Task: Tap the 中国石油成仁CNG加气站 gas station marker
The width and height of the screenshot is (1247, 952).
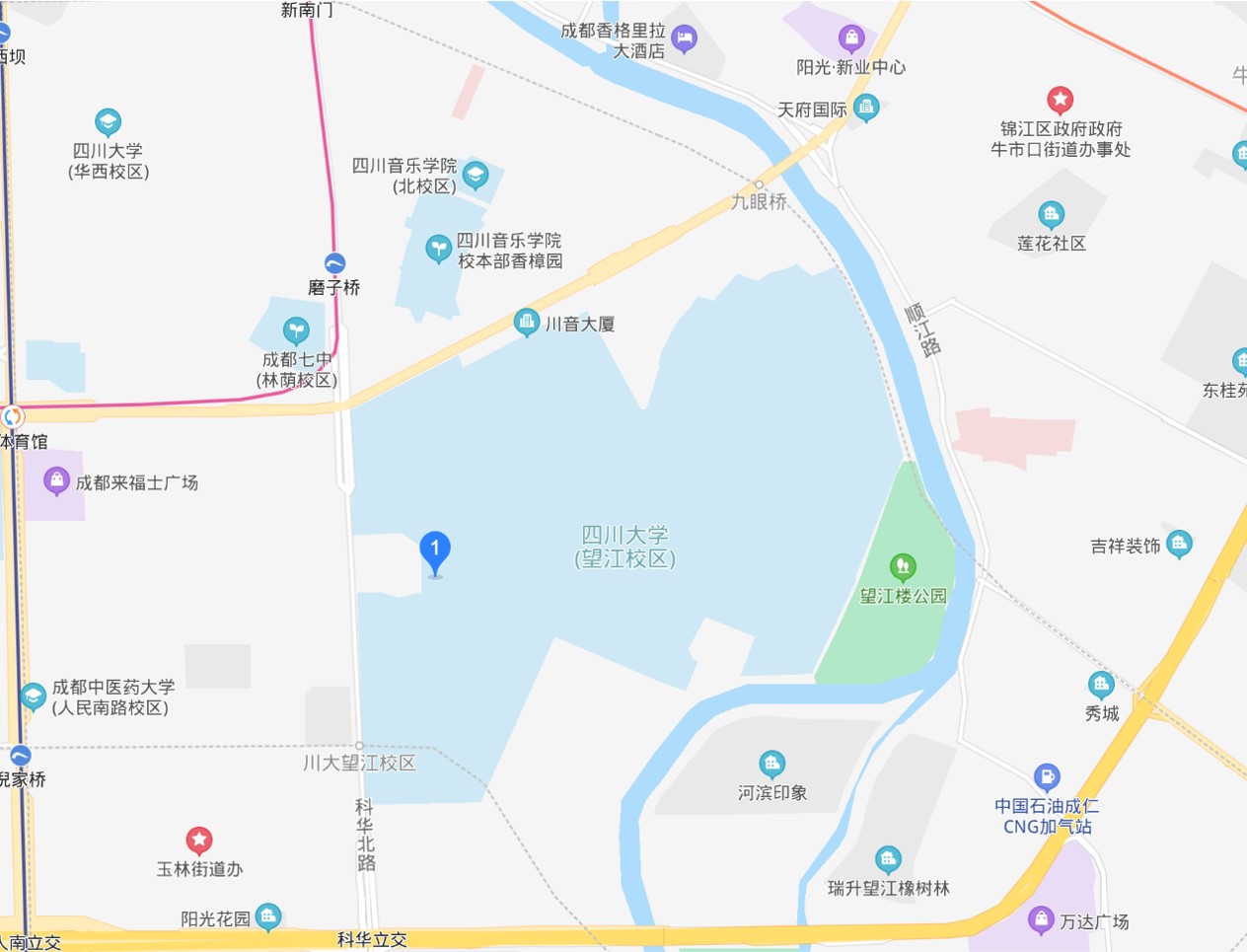Action: click(1047, 776)
